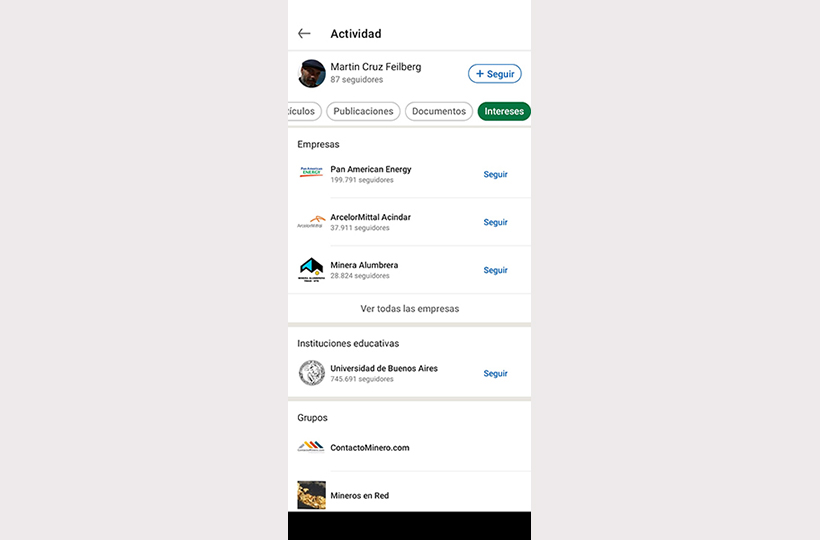Open the Pan American Energy page
Screen dimensions: 820x540
(x=371, y=170)
